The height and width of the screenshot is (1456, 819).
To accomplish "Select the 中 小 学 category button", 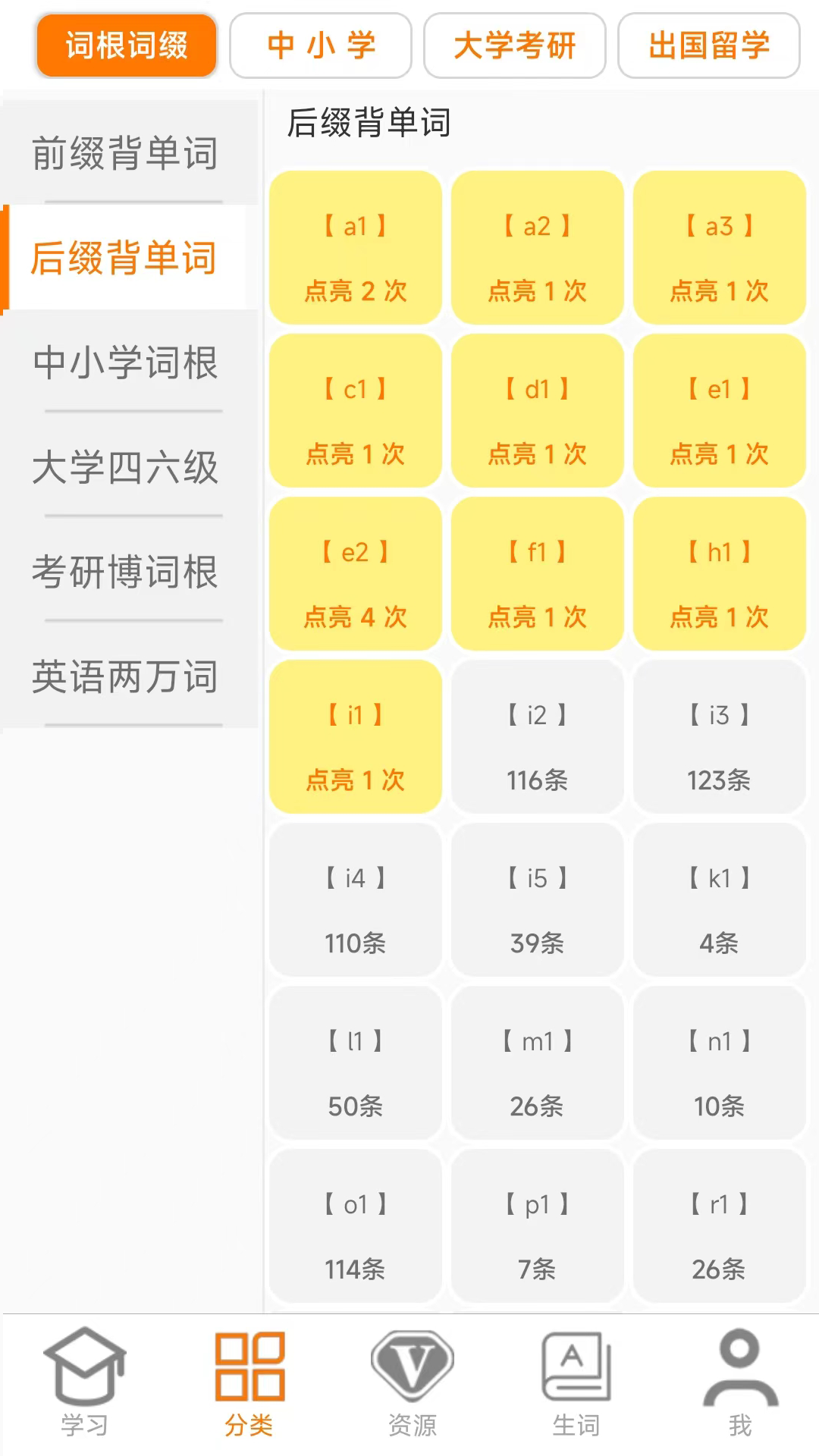I will 321,45.
